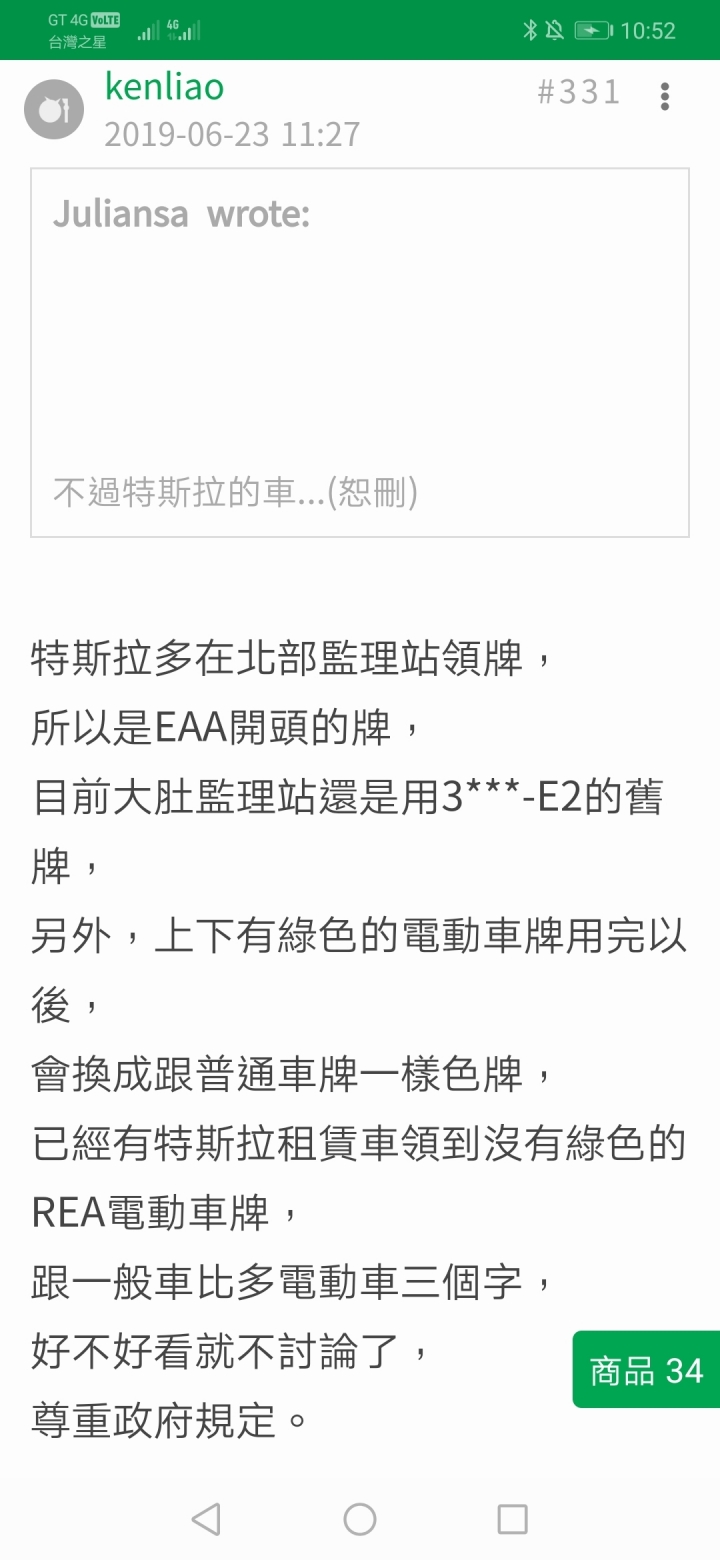
Task: Open the 商品 34 products button
Action: (646, 1369)
